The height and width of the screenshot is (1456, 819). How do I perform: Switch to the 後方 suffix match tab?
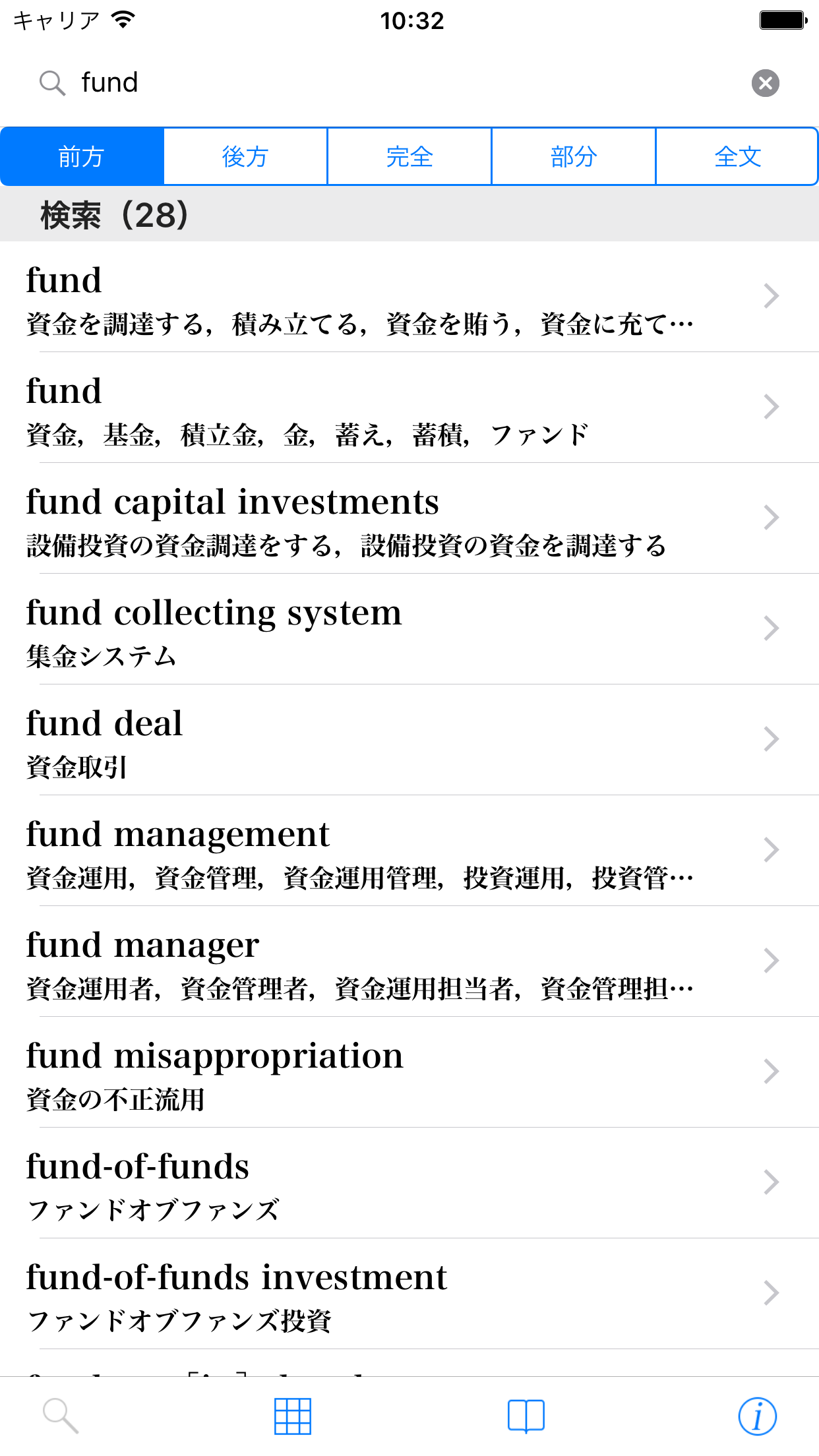coord(245,157)
